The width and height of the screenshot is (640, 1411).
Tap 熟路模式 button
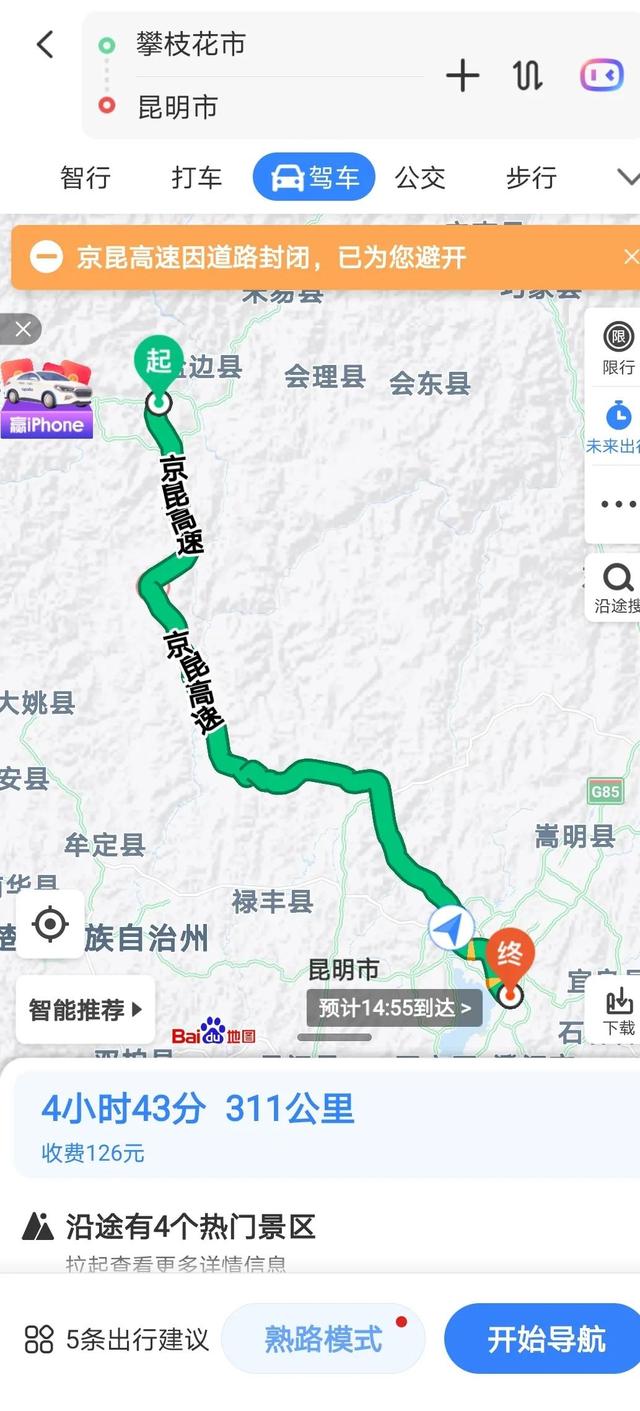pyautogui.click(x=323, y=1338)
